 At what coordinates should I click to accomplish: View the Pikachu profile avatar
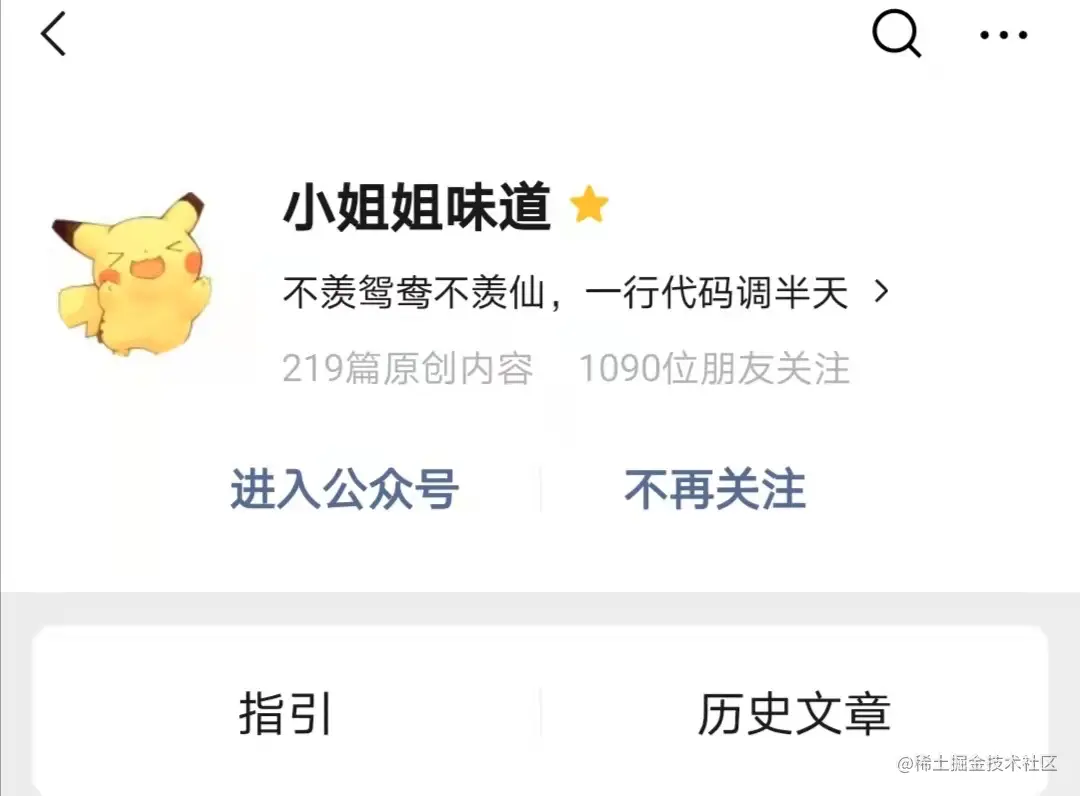pos(130,275)
